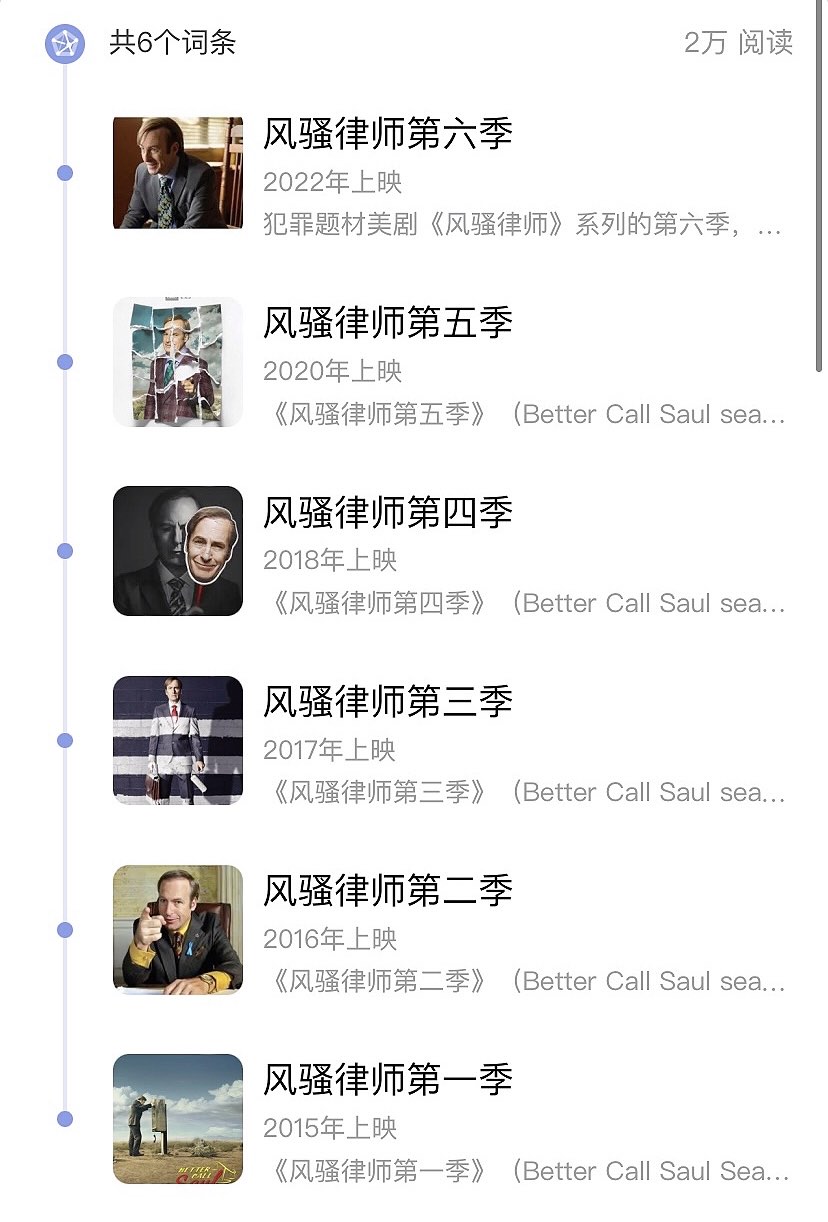Open the 风骚律师第二季 entry
This screenshot has width=828, height=1222.
click(x=388, y=891)
